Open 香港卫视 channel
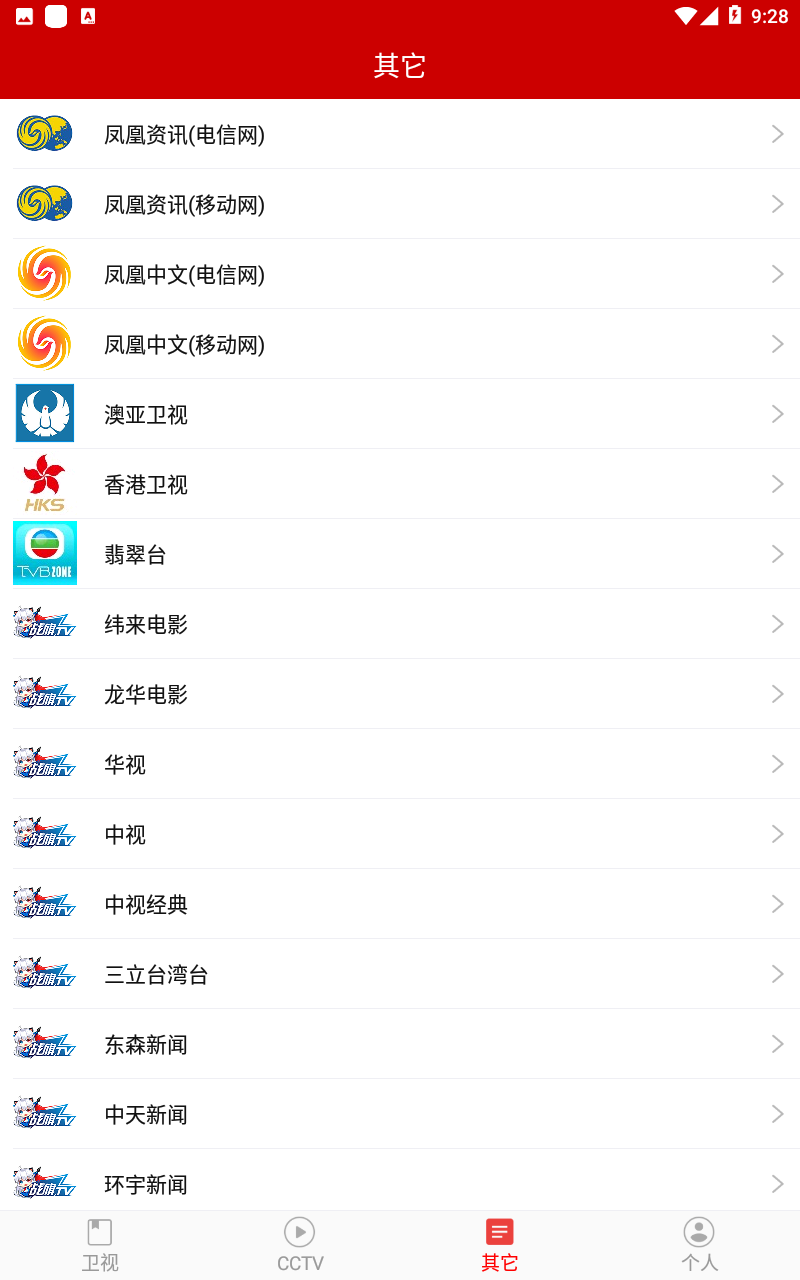The height and width of the screenshot is (1280, 800). pos(400,484)
